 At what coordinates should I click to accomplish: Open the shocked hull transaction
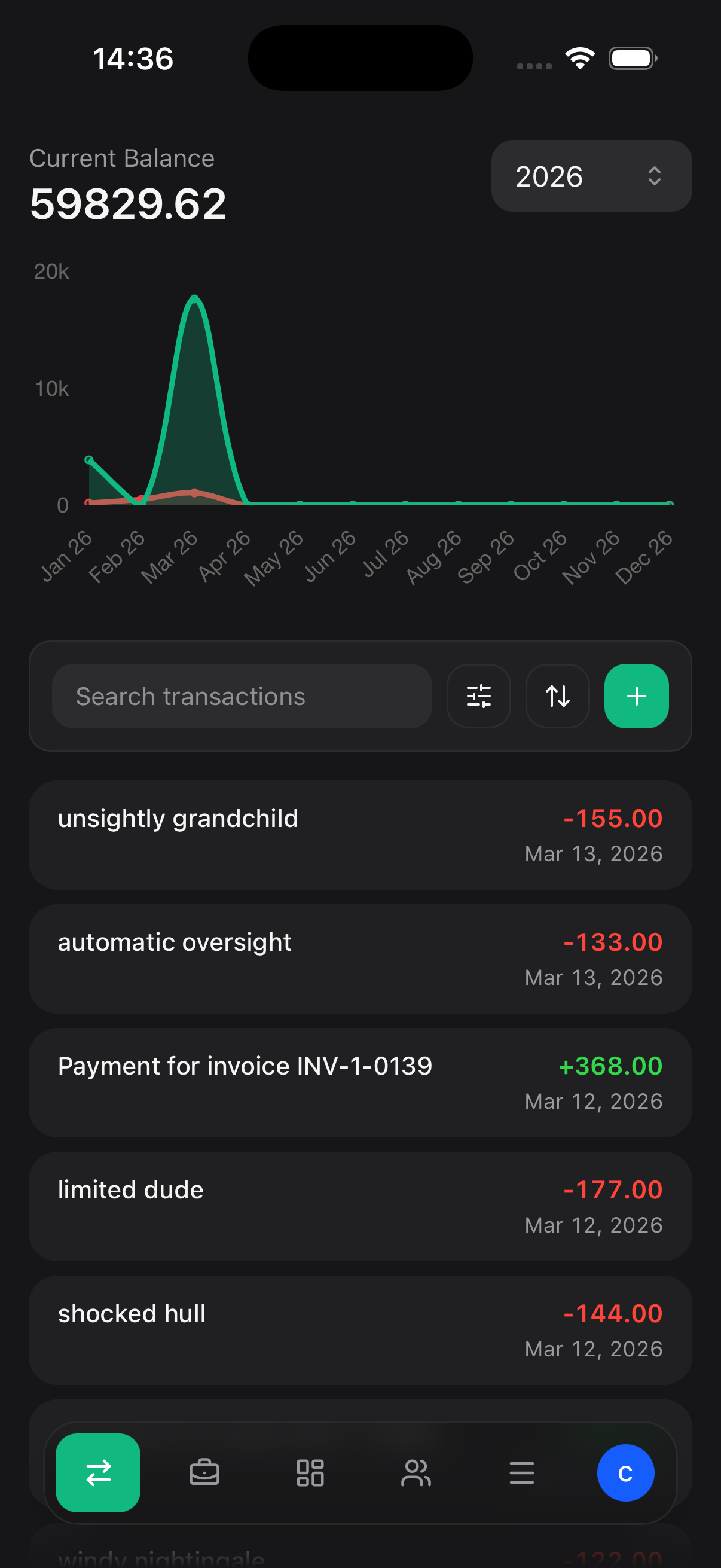pyautogui.click(x=360, y=1330)
